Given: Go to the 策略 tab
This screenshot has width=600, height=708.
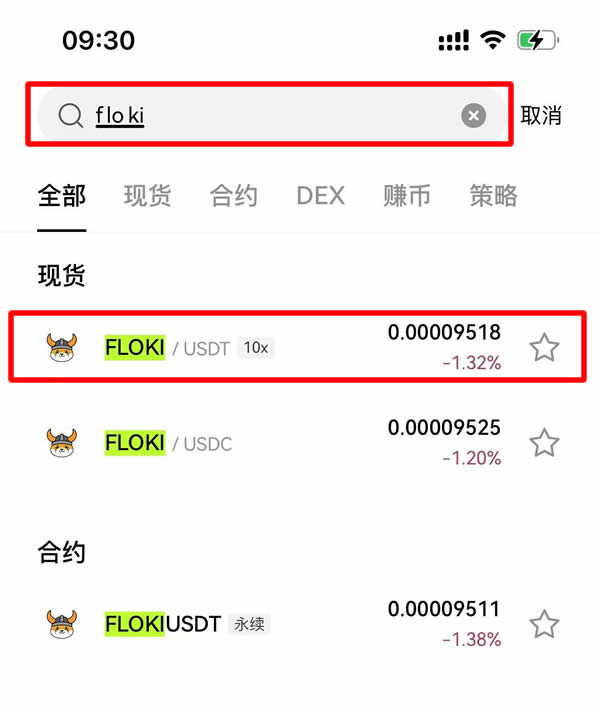Looking at the screenshot, I should [x=493, y=196].
